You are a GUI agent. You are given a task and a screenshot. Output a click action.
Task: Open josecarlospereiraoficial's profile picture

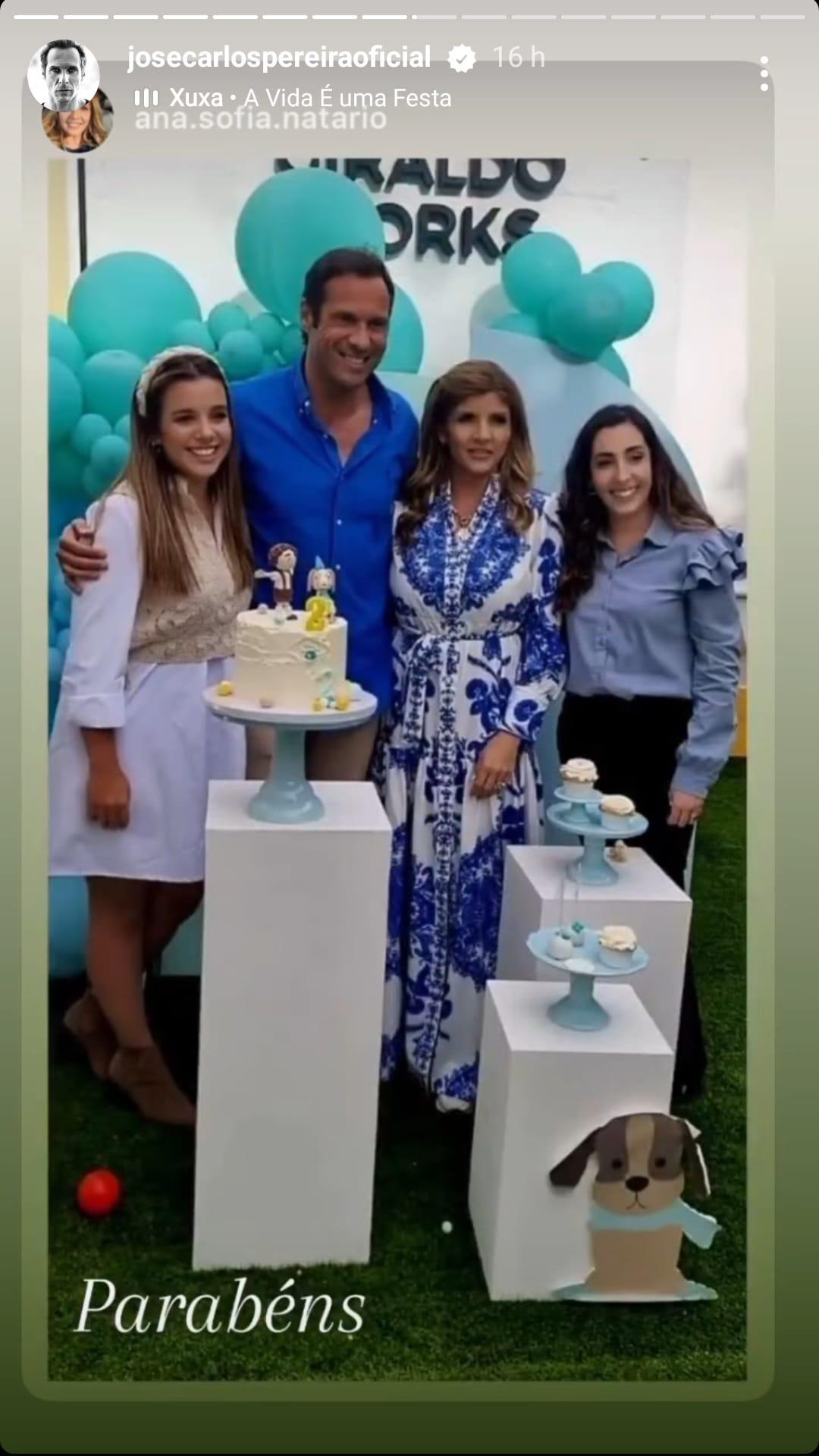[64, 75]
